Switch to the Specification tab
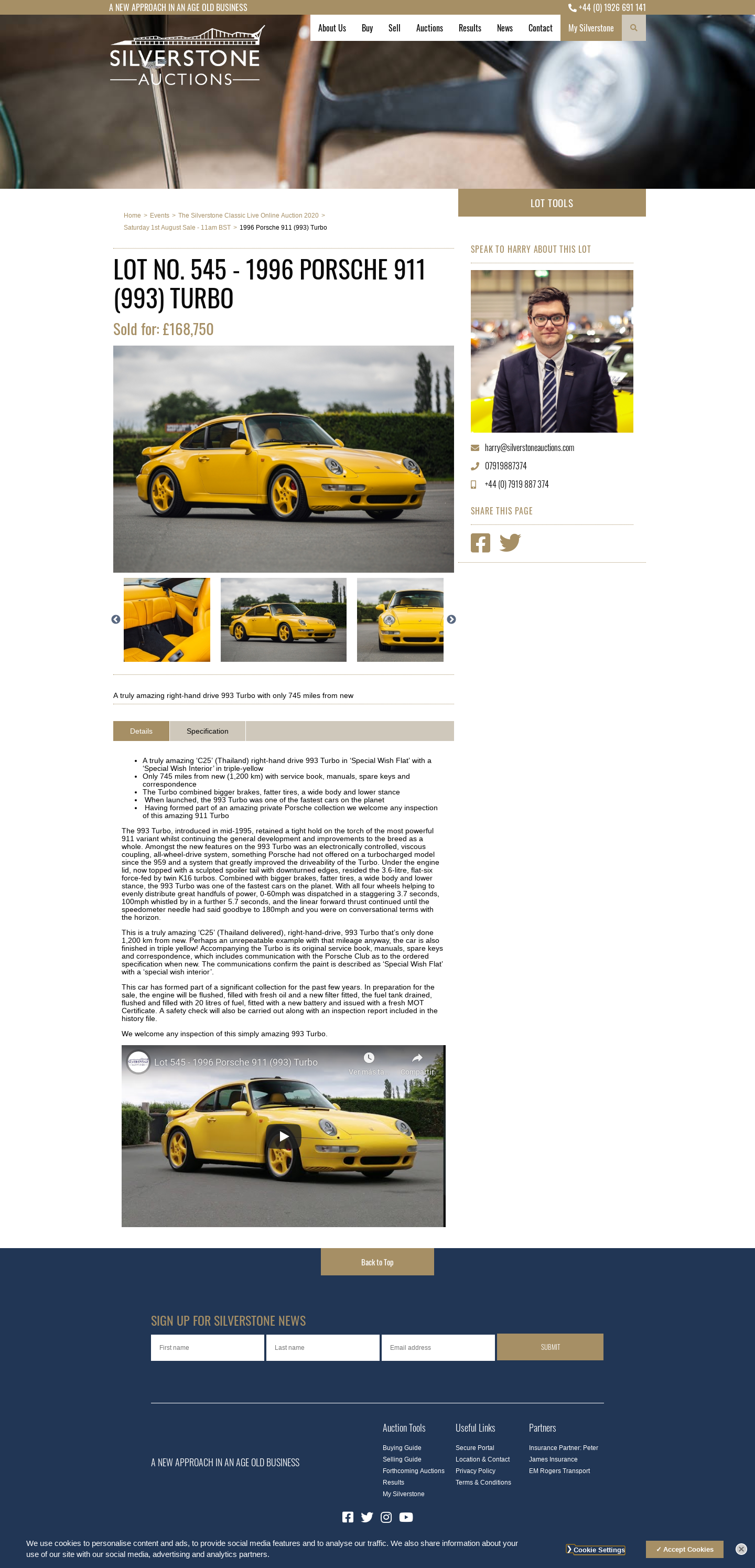The height and width of the screenshot is (1568, 755). point(208,731)
